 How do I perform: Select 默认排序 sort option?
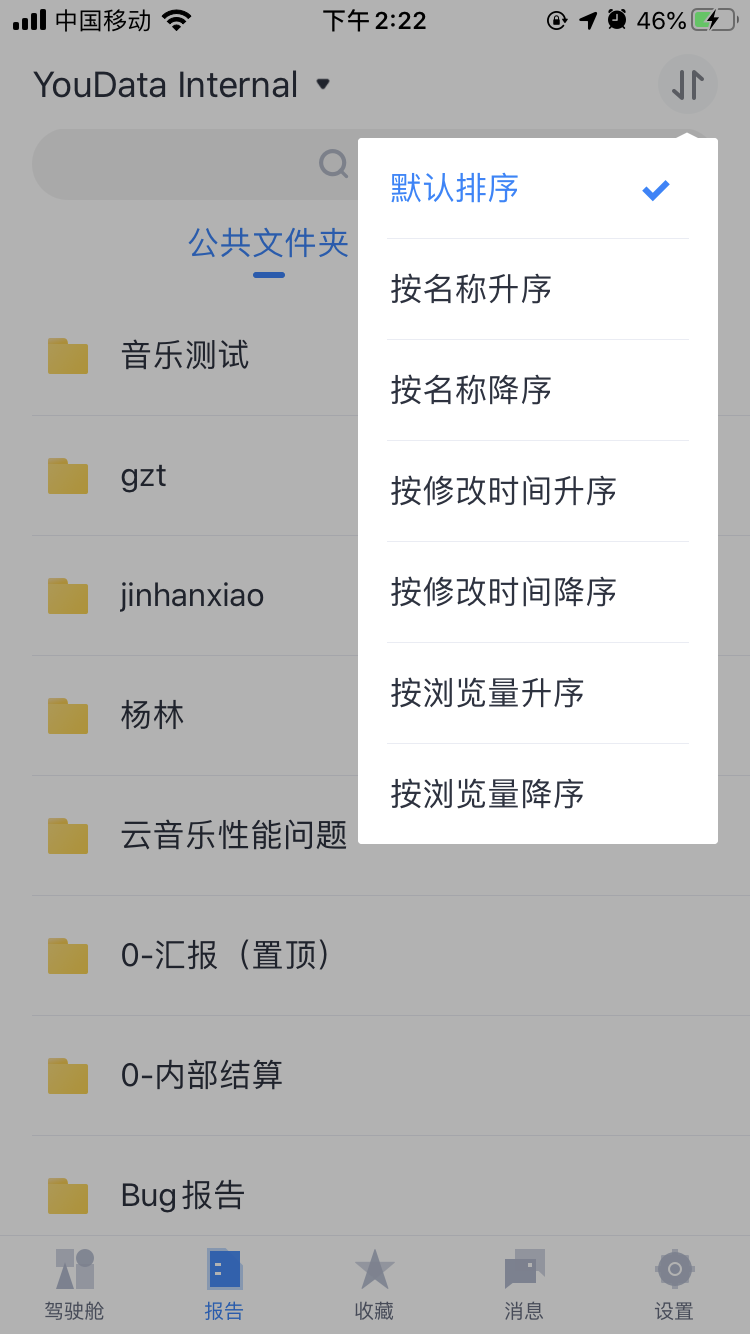coord(538,189)
